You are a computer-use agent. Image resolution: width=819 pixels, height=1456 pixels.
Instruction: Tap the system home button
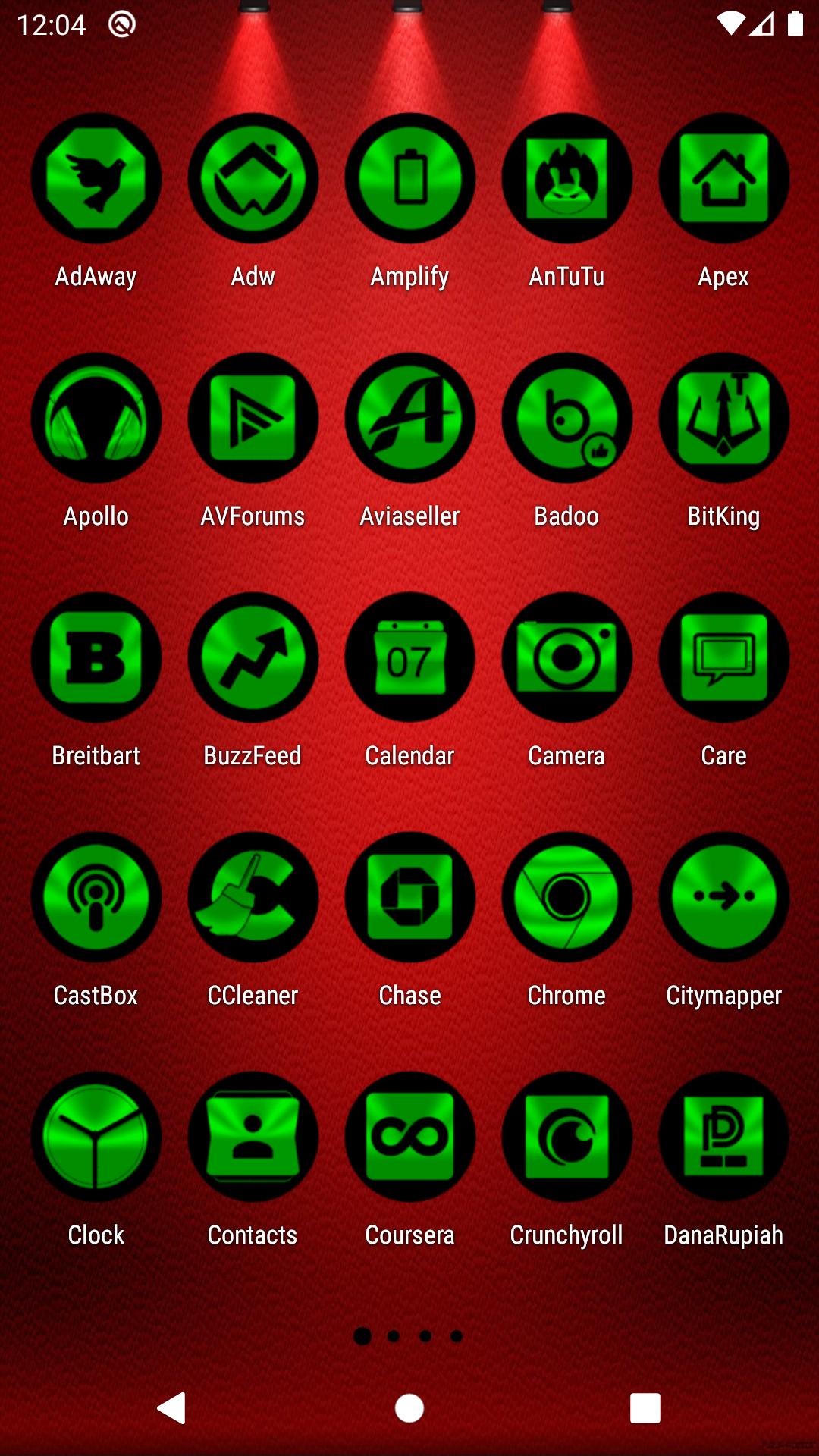click(x=409, y=1408)
